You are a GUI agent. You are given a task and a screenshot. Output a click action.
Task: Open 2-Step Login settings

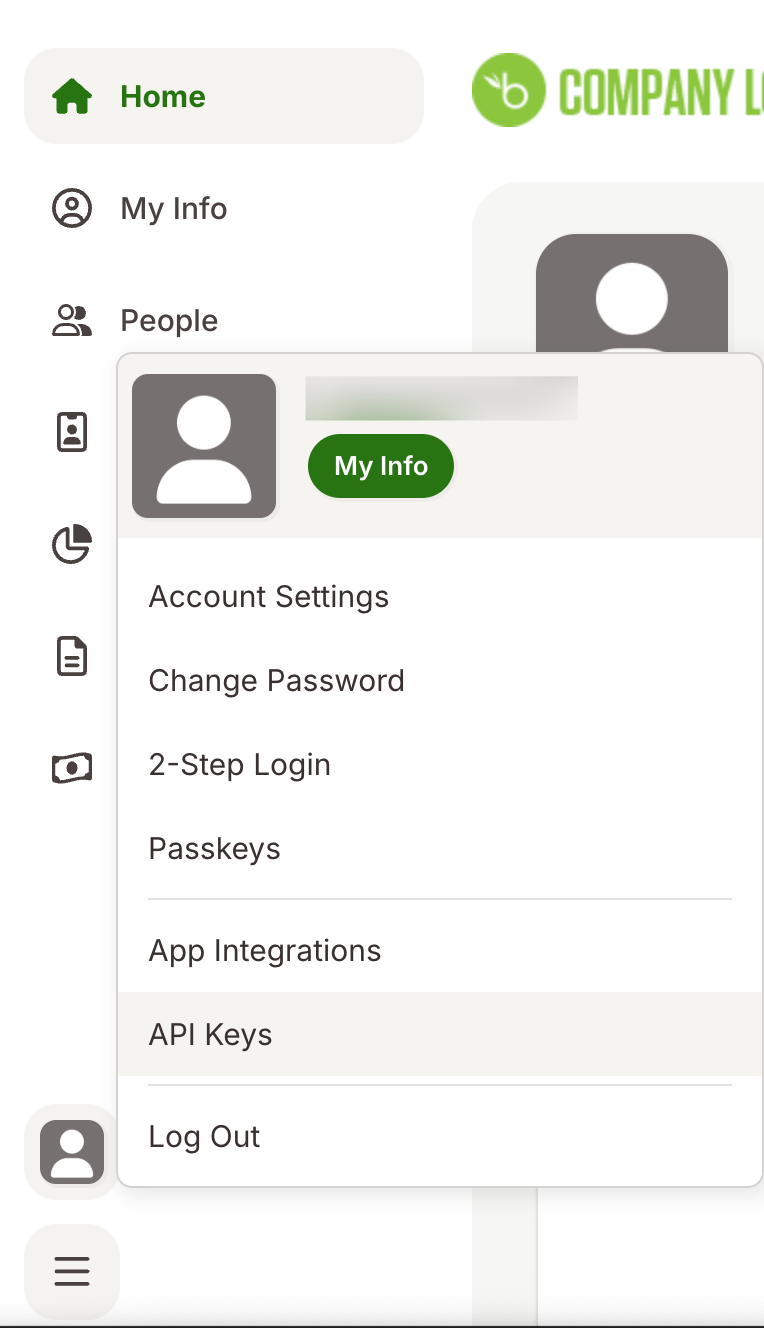239,764
